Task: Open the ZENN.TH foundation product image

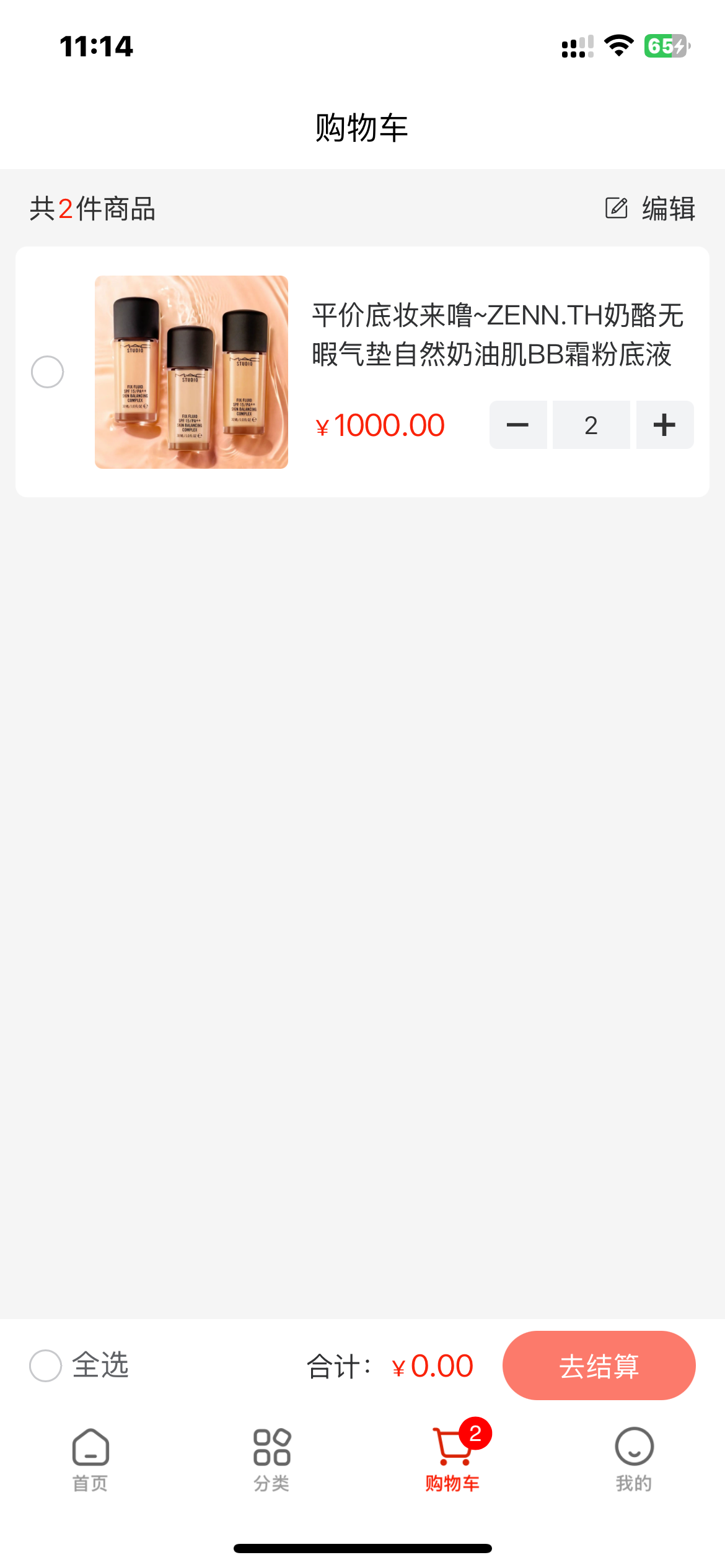Action: (191, 372)
